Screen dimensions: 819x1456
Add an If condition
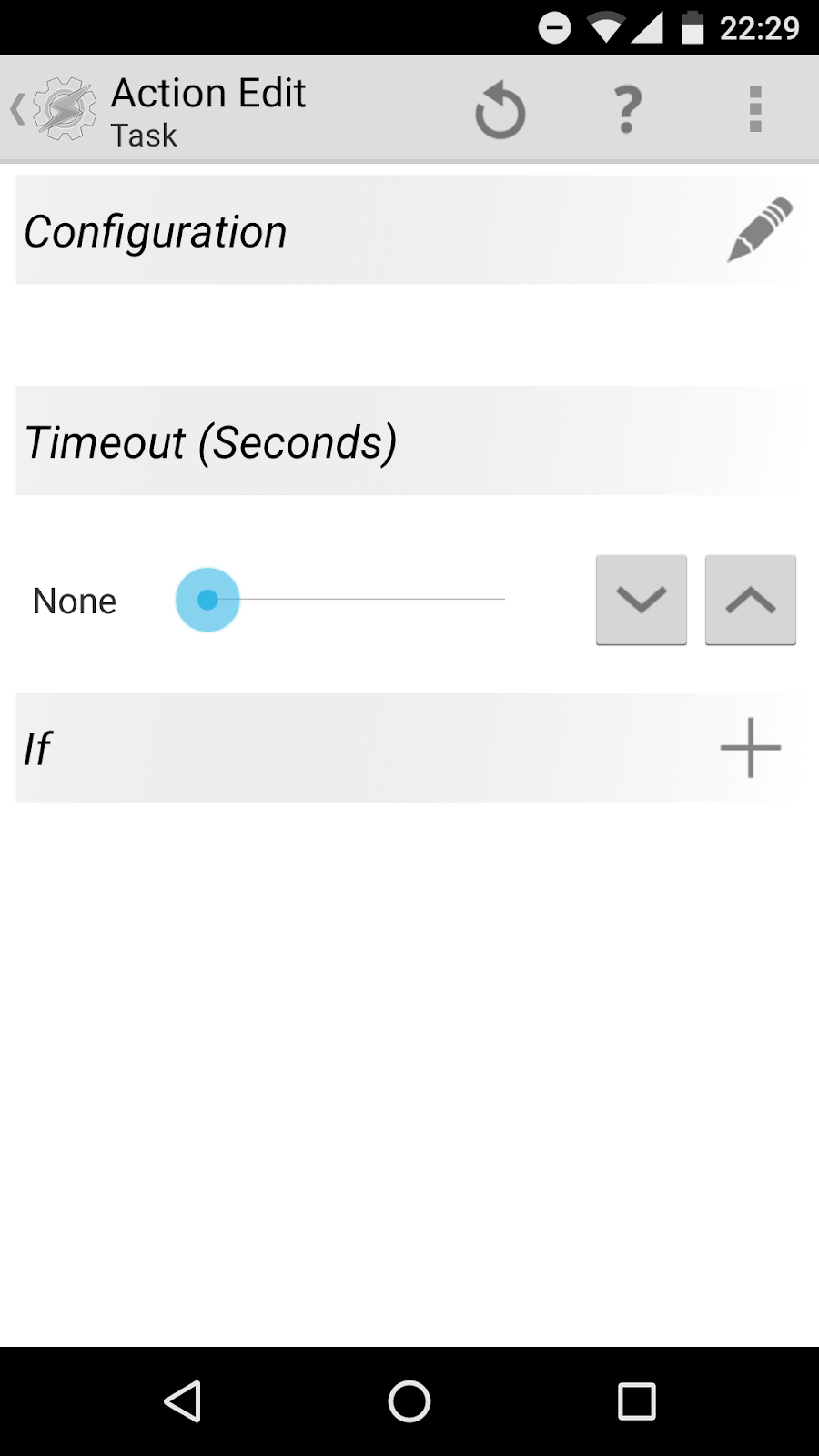pyautogui.click(x=750, y=748)
